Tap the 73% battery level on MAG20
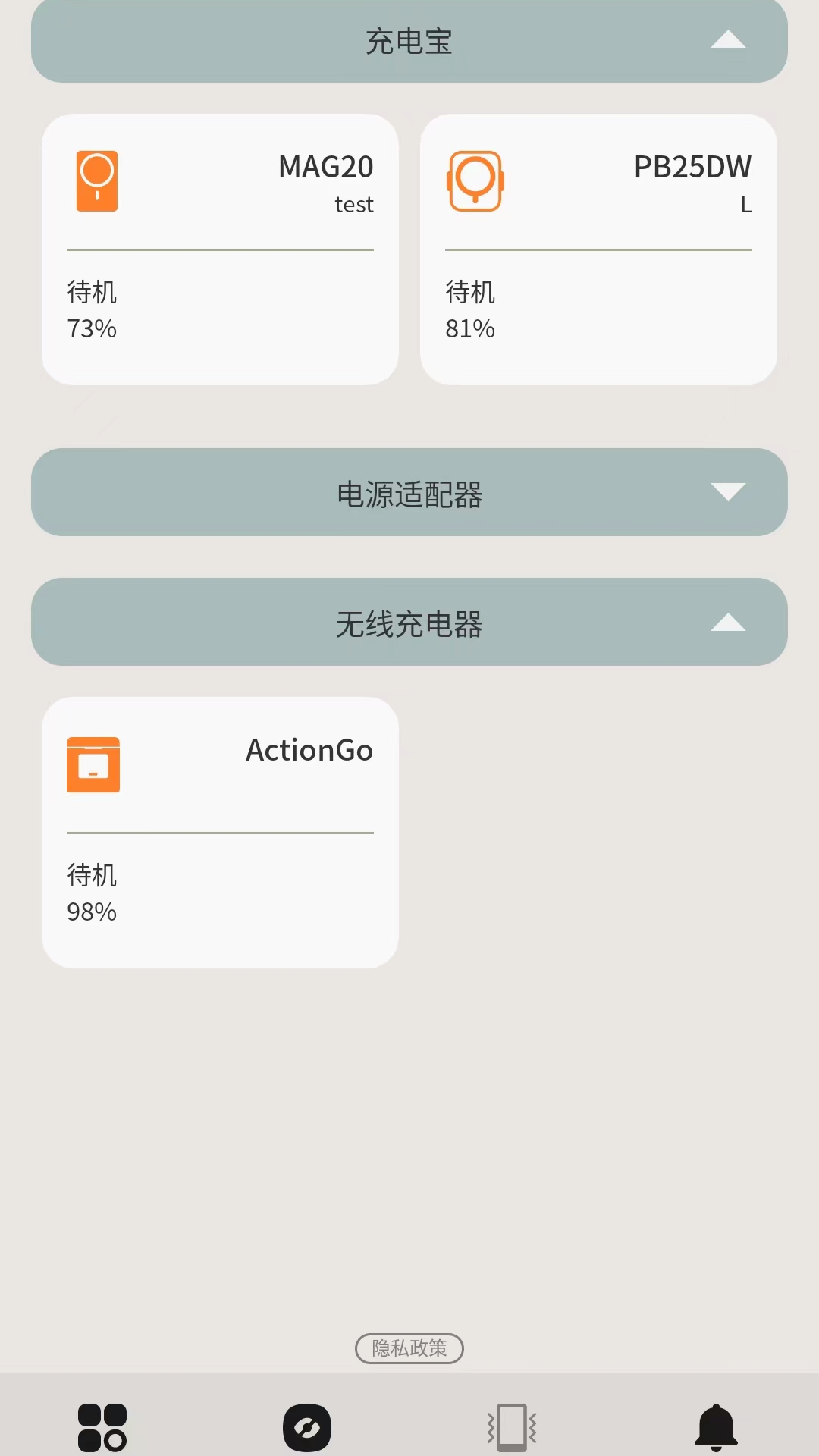 [x=92, y=329]
